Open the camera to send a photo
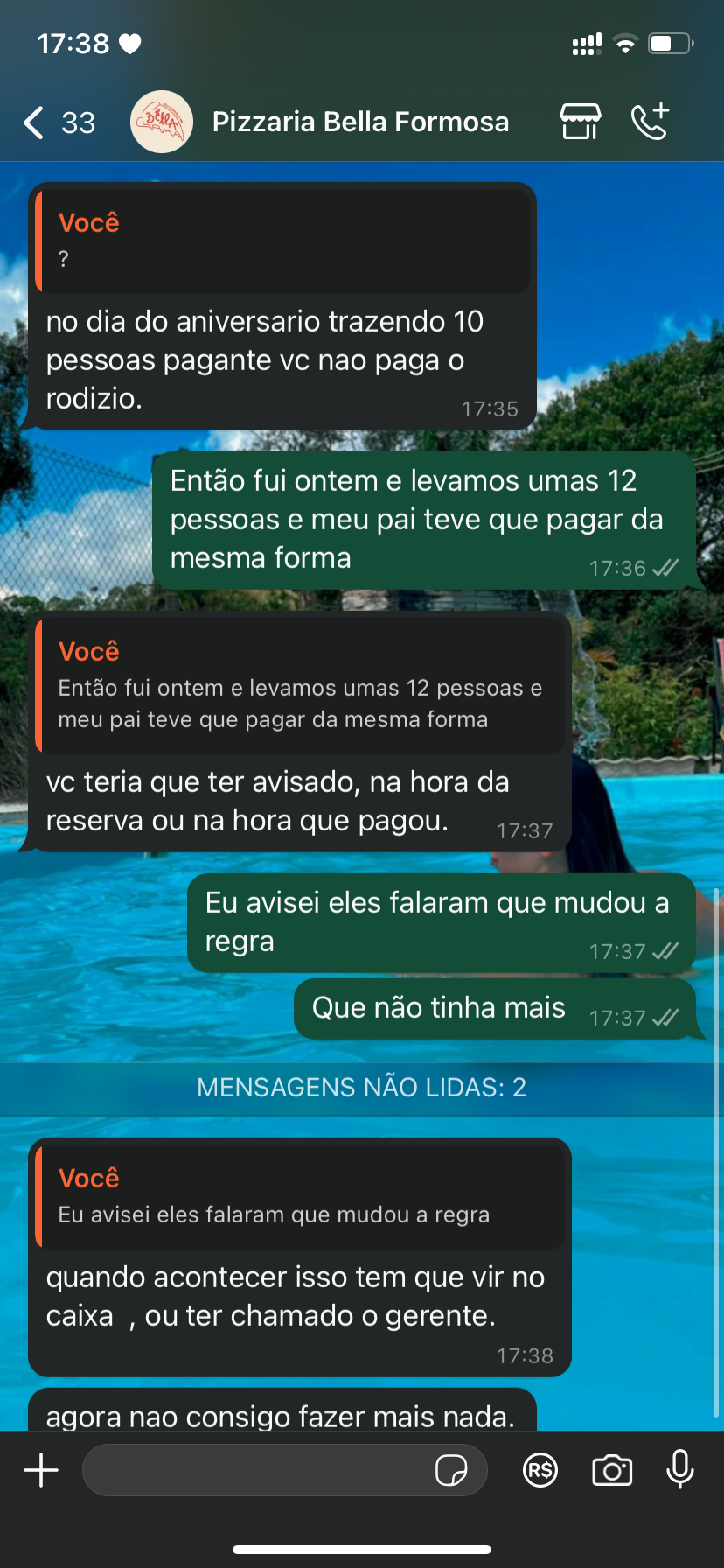 (x=612, y=1470)
